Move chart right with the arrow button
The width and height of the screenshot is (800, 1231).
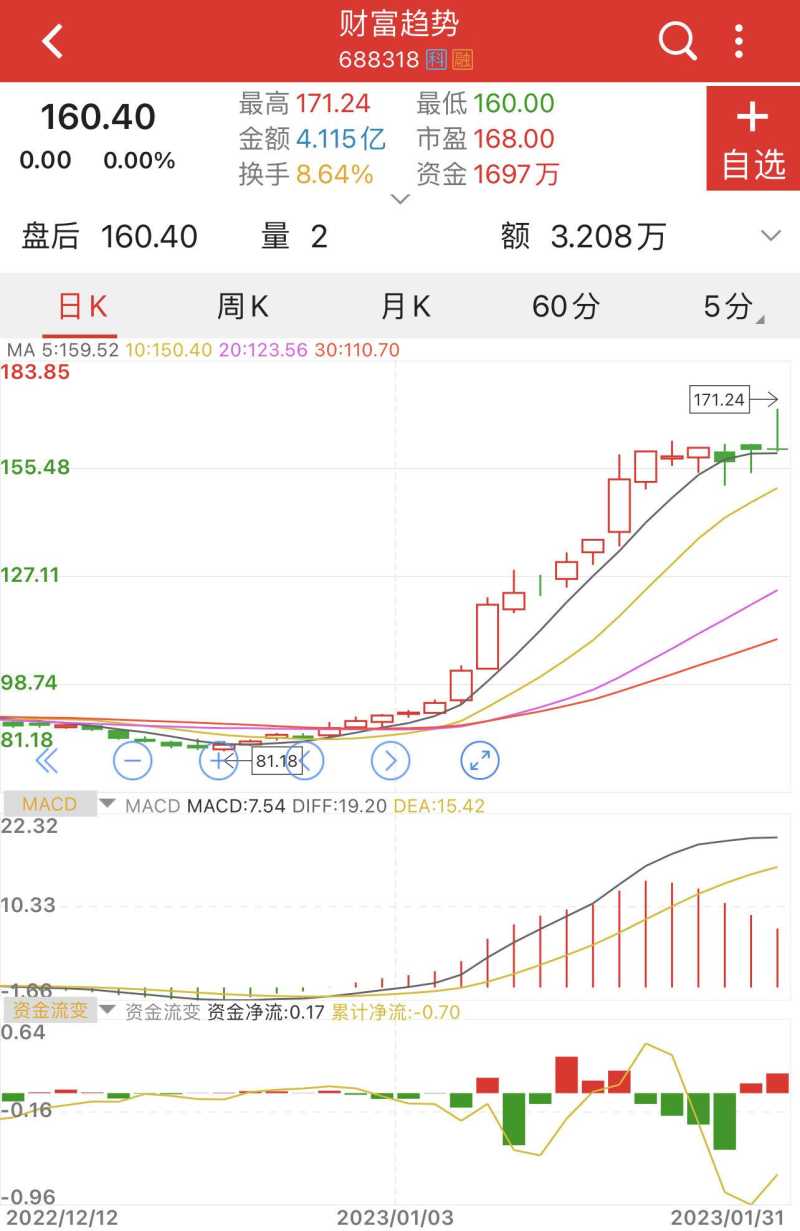pyautogui.click(x=390, y=762)
